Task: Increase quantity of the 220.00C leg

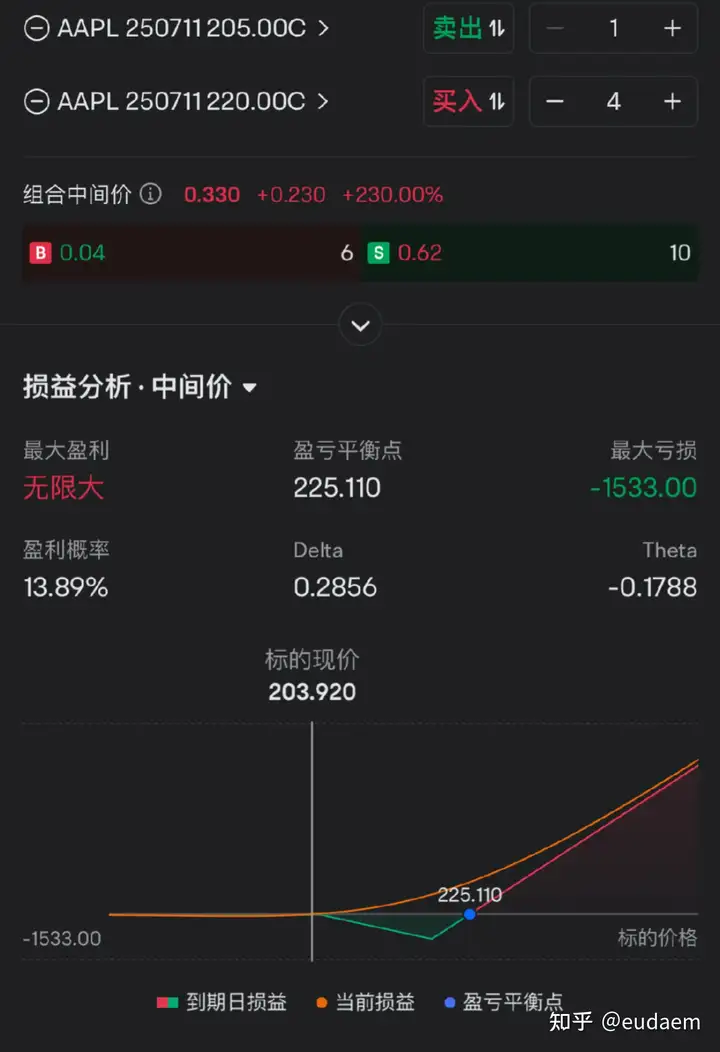Action: click(x=672, y=101)
